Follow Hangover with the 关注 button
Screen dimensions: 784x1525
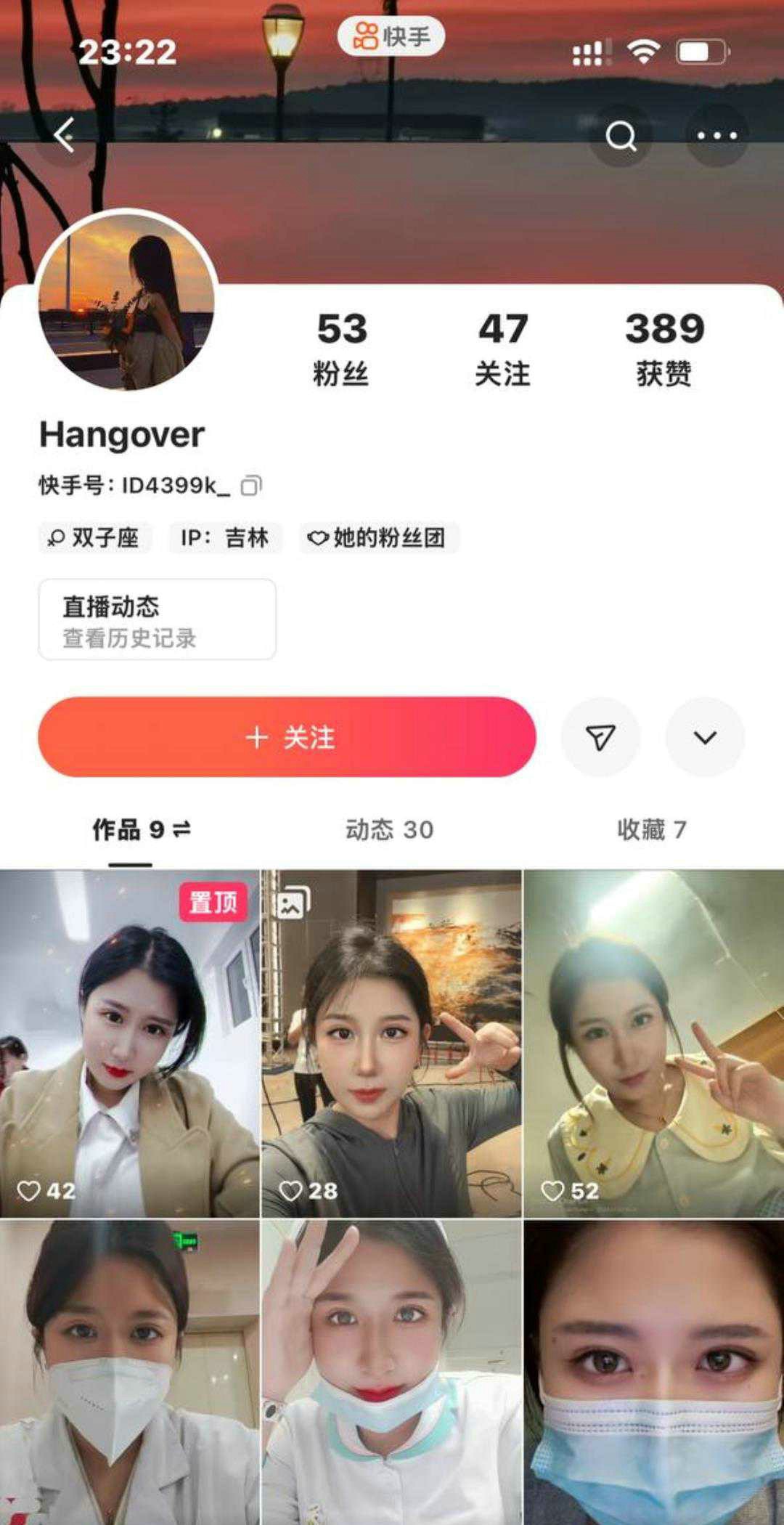point(287,737)
